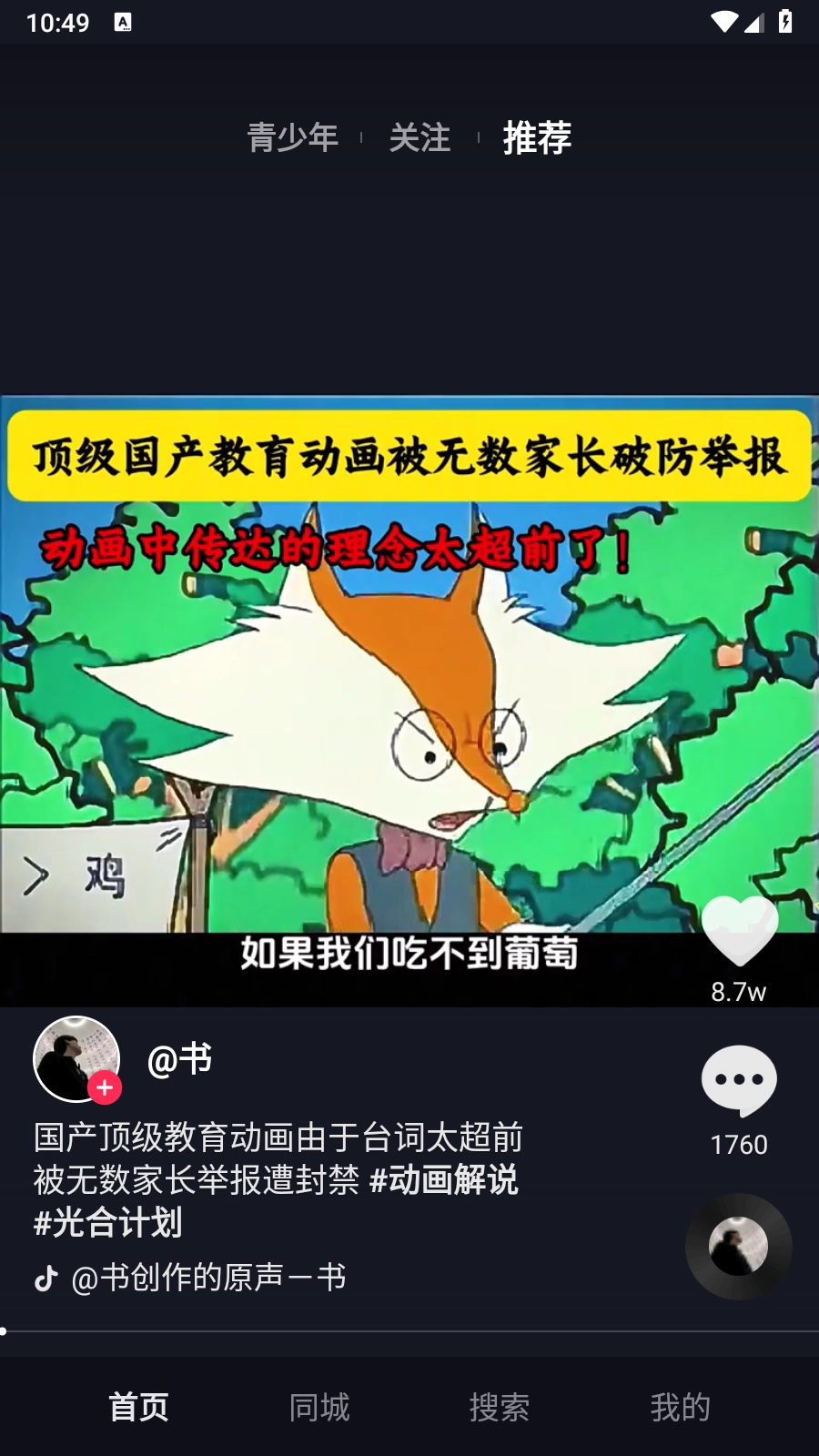The height and width of the screenshot is (1456, 819).
Task: Open the #动画解说 hashtag page
Action: coord(445,1180)
